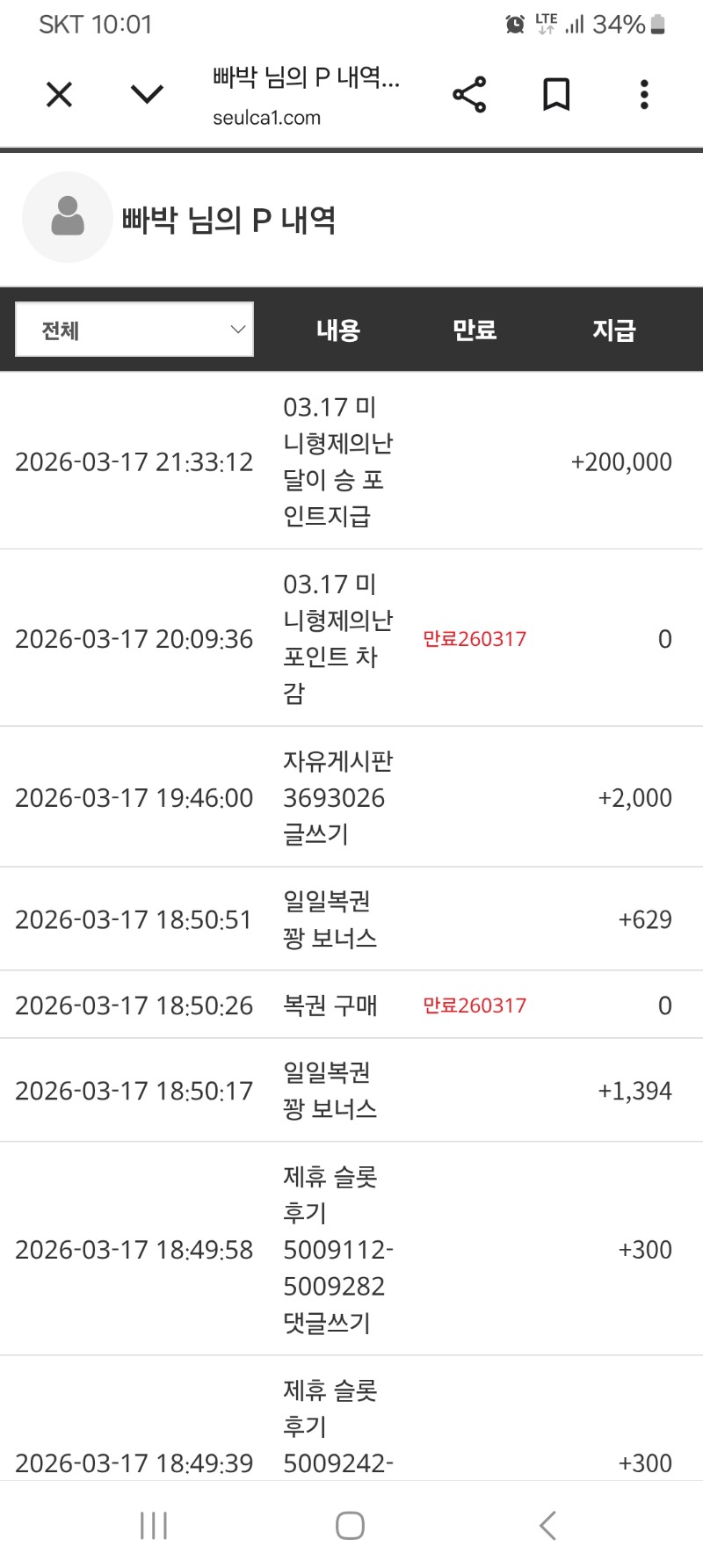Expand the page options chevron
703x1568 pixels.
pyautogui.click(x=147, y=94)
